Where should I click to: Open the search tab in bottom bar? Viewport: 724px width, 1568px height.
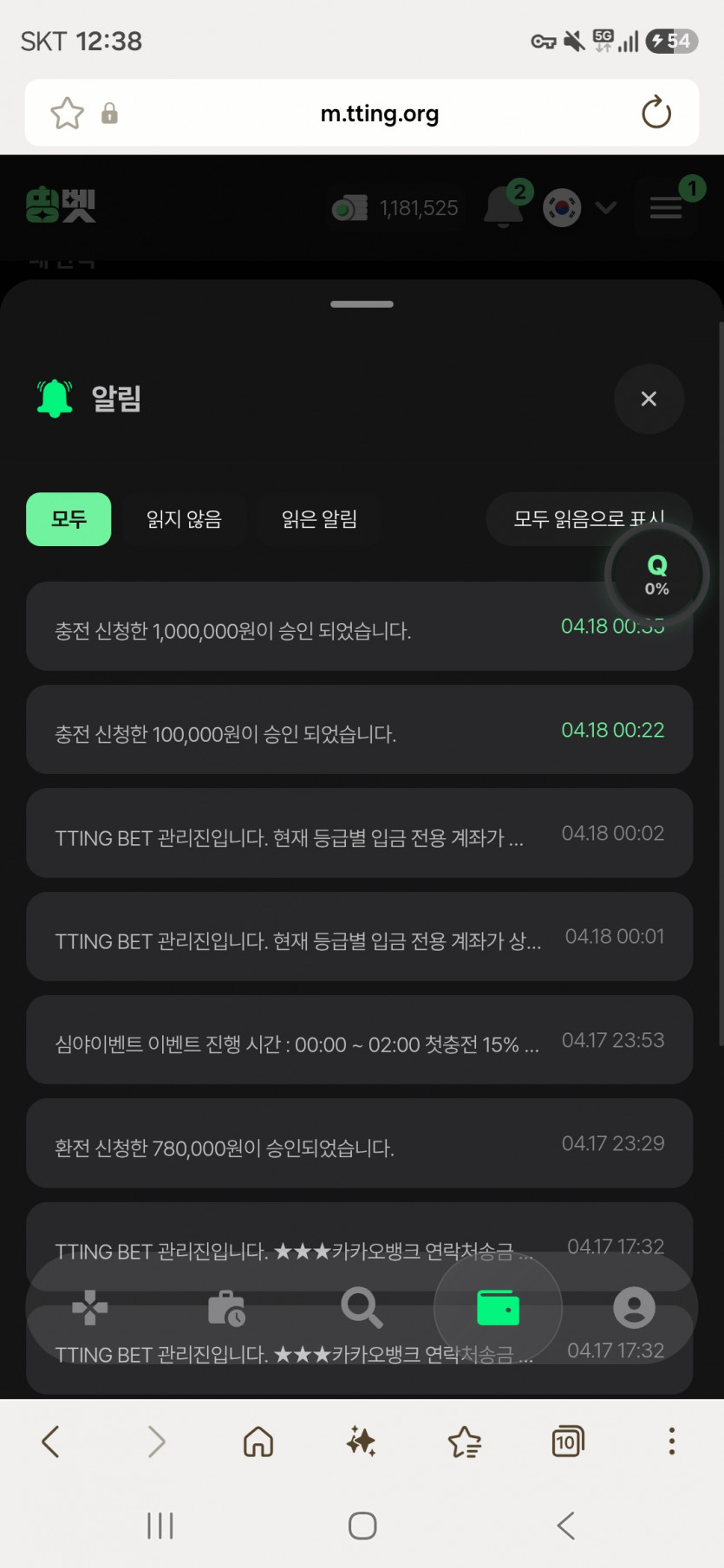362,1308
